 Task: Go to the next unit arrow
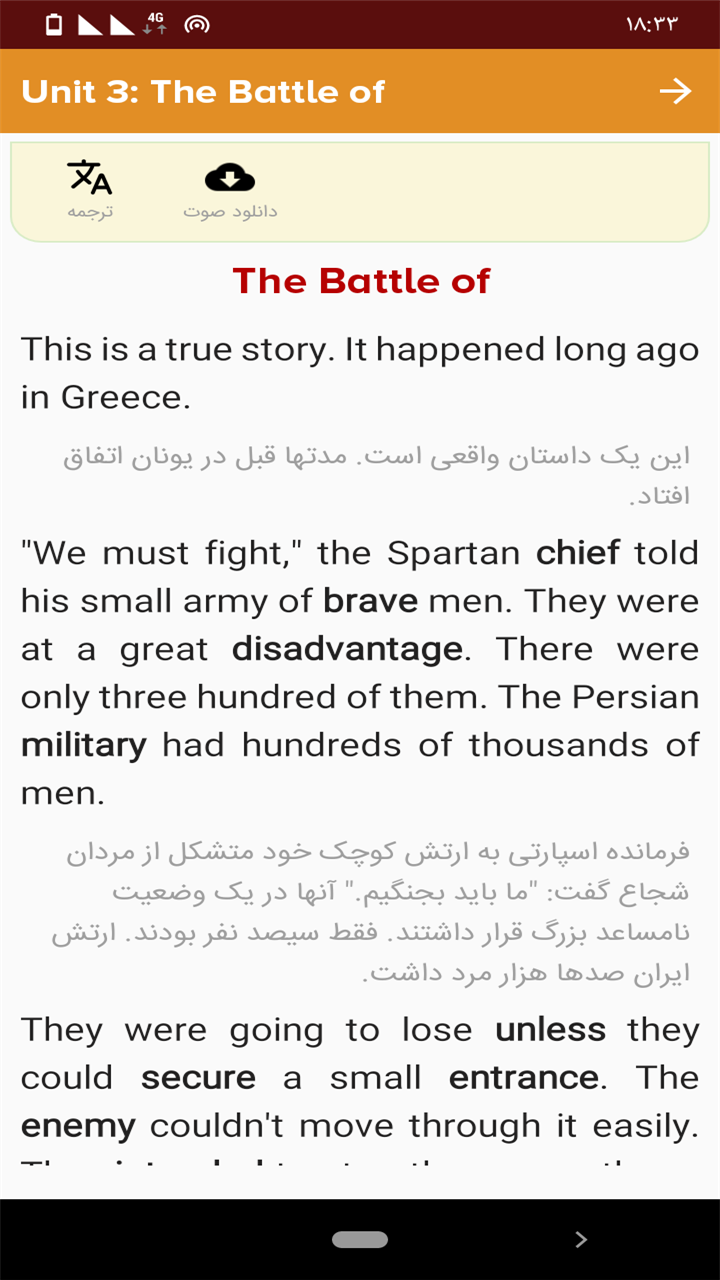point(676,92)
